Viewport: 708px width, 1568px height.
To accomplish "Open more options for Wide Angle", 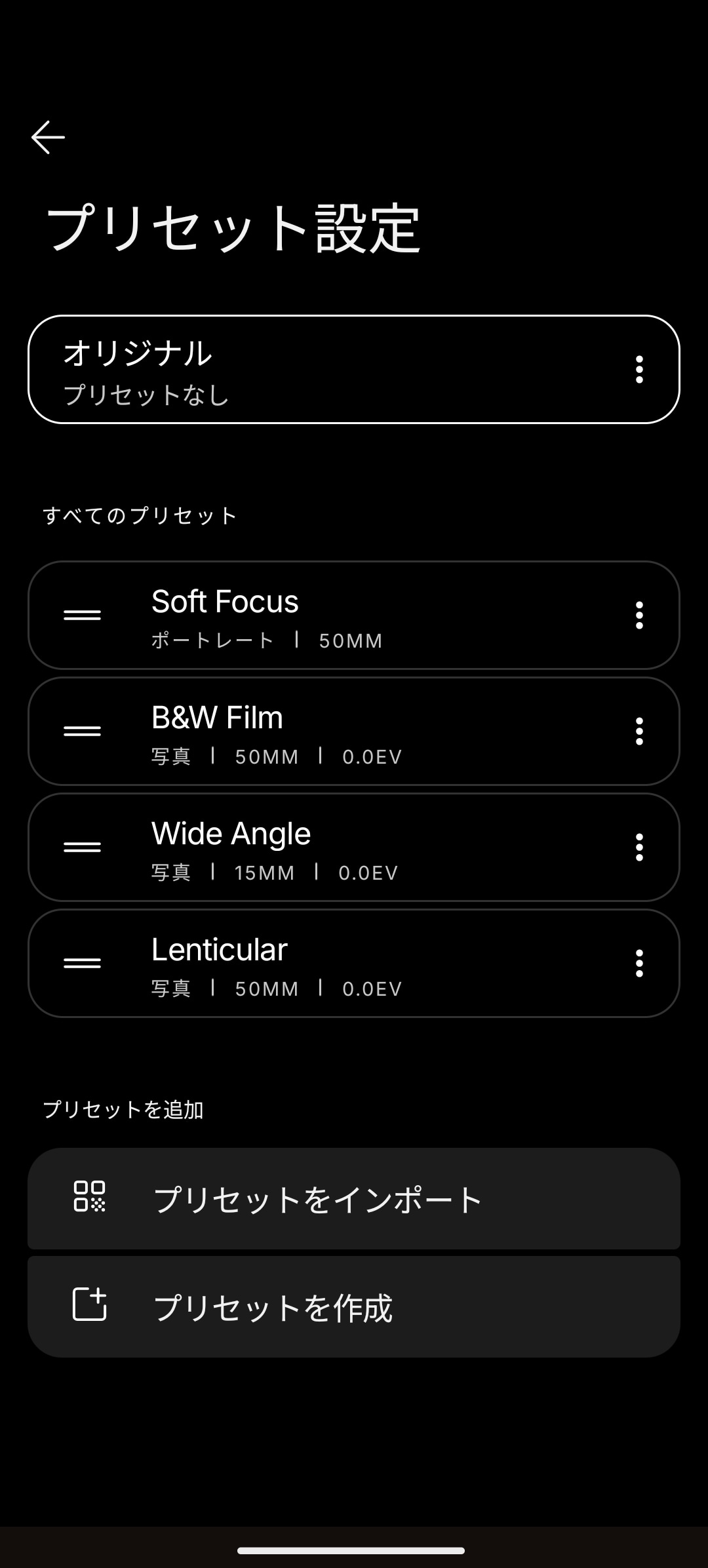I will click(x=639, y=847).
